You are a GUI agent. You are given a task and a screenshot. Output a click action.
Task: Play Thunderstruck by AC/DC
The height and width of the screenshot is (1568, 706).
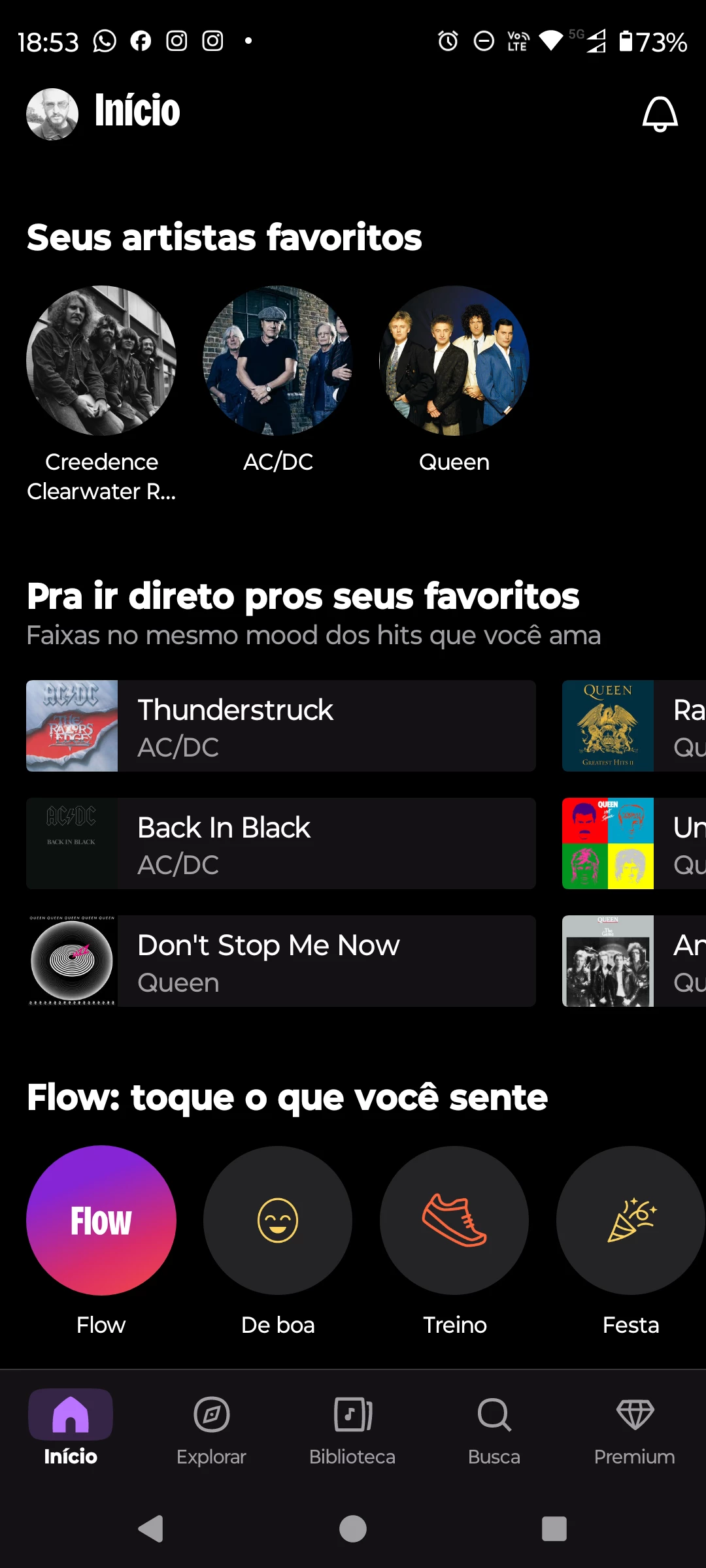tap(281, 726)
